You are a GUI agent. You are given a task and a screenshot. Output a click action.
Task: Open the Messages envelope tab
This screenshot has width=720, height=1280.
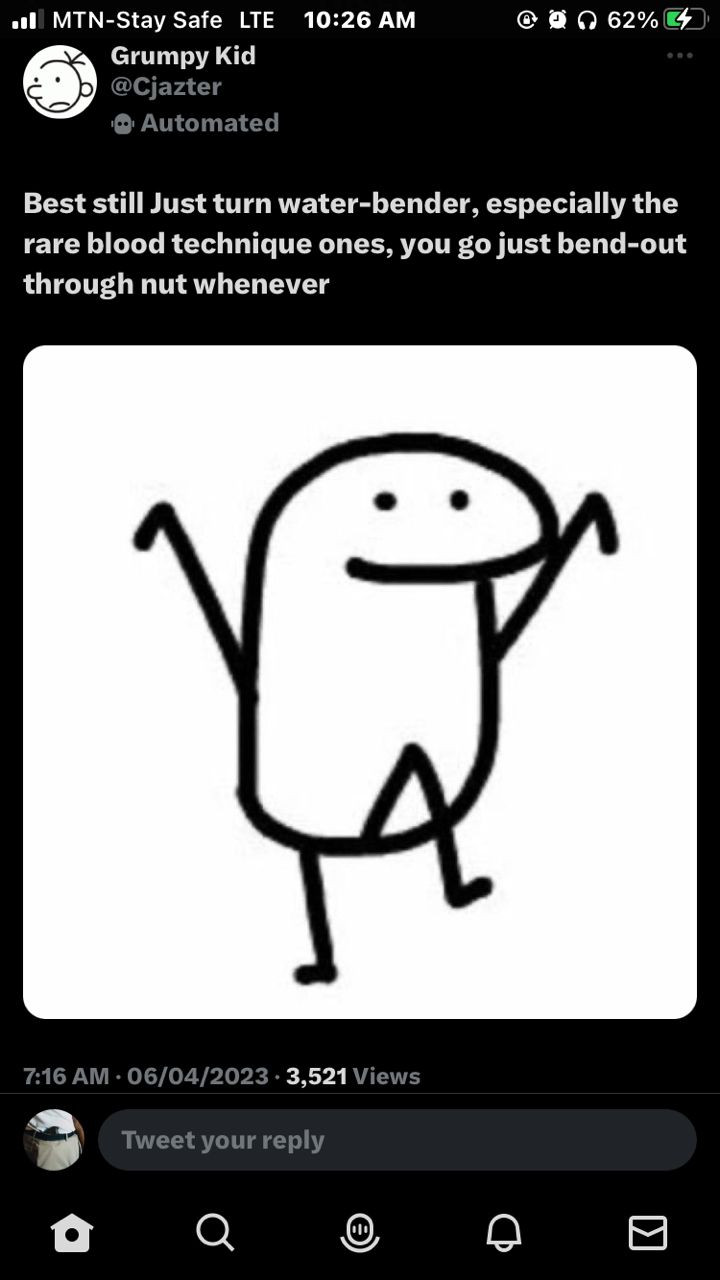647,1232
